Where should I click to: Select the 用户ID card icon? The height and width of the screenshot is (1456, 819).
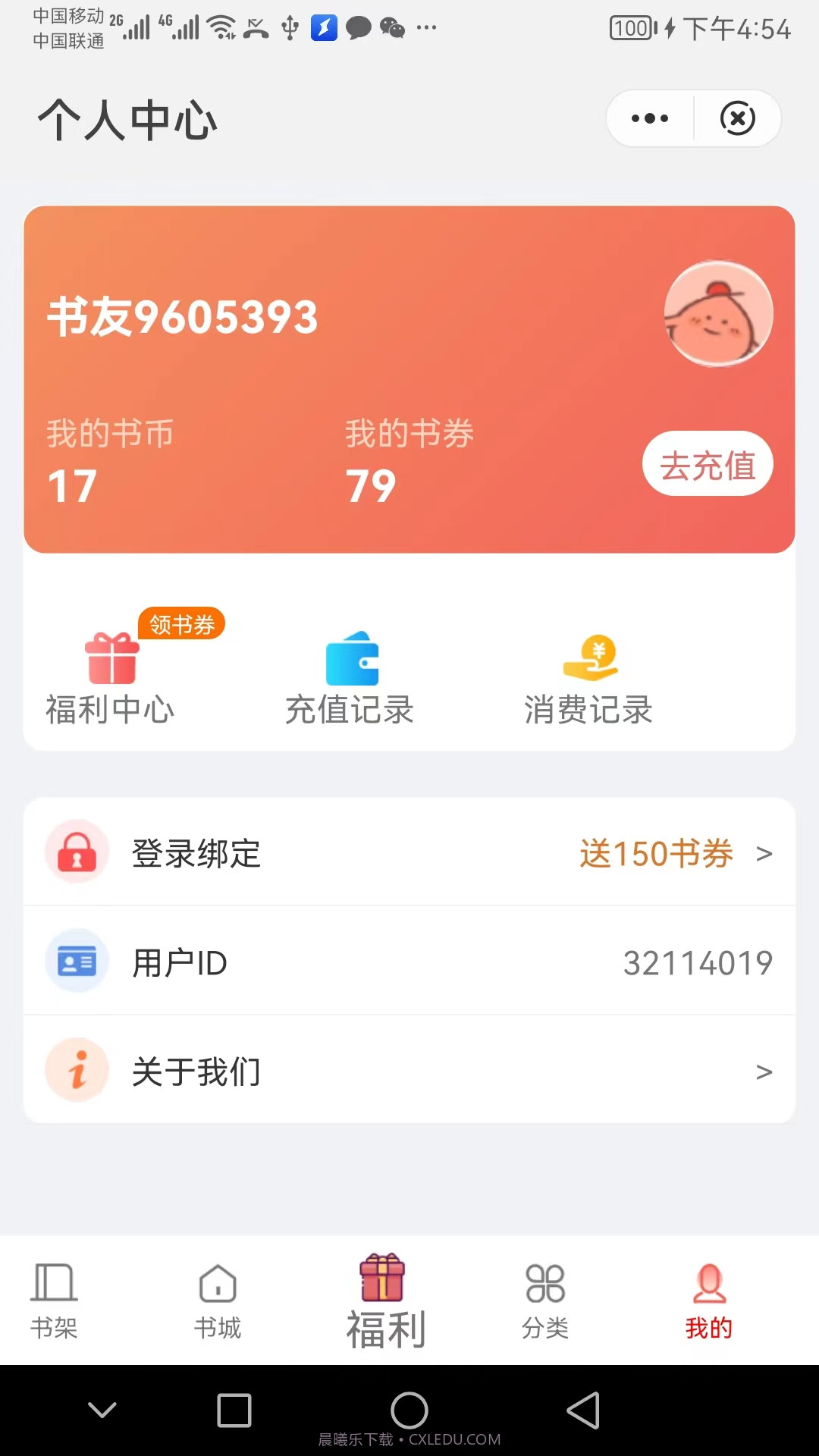(77, 961)
